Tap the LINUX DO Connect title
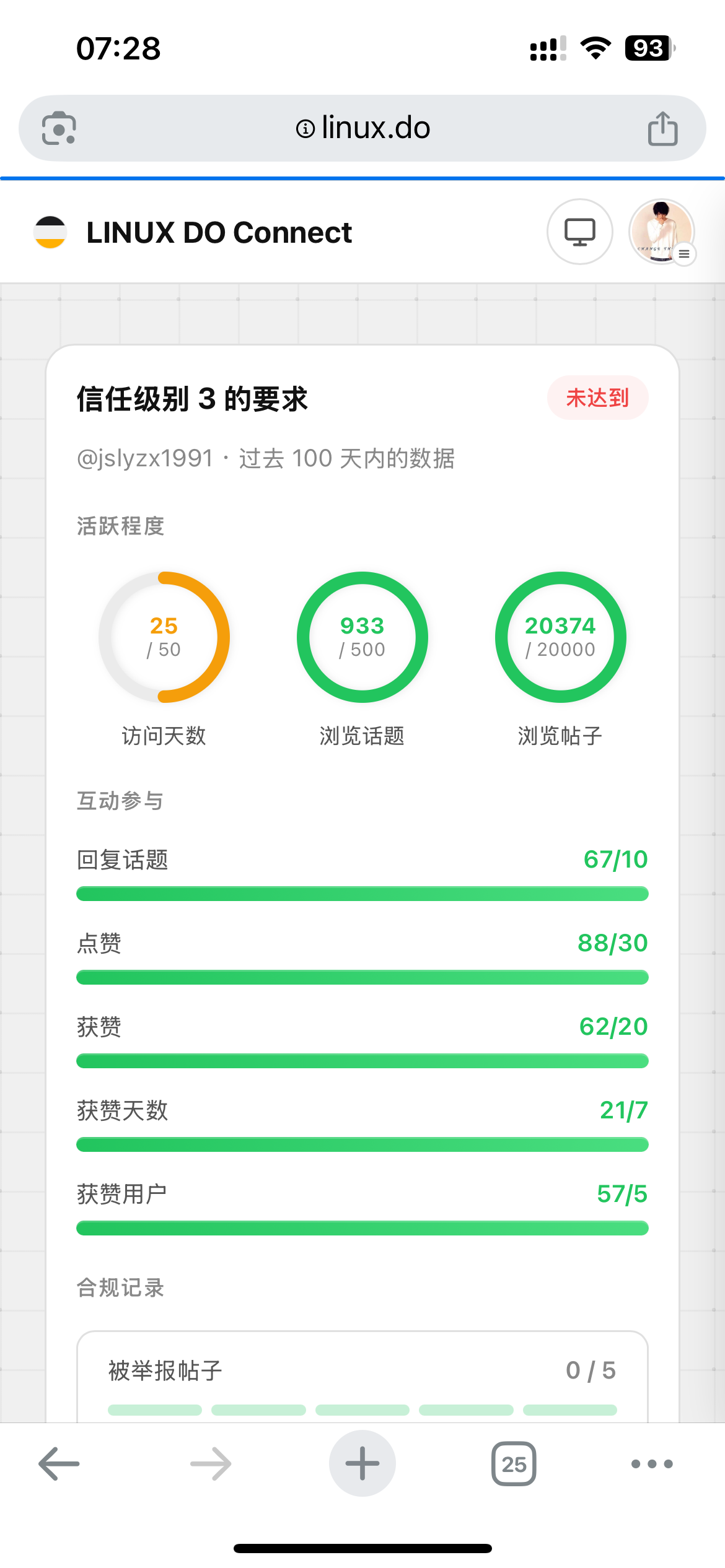The height and width of the screenshot is (1568, 725). 219,233
